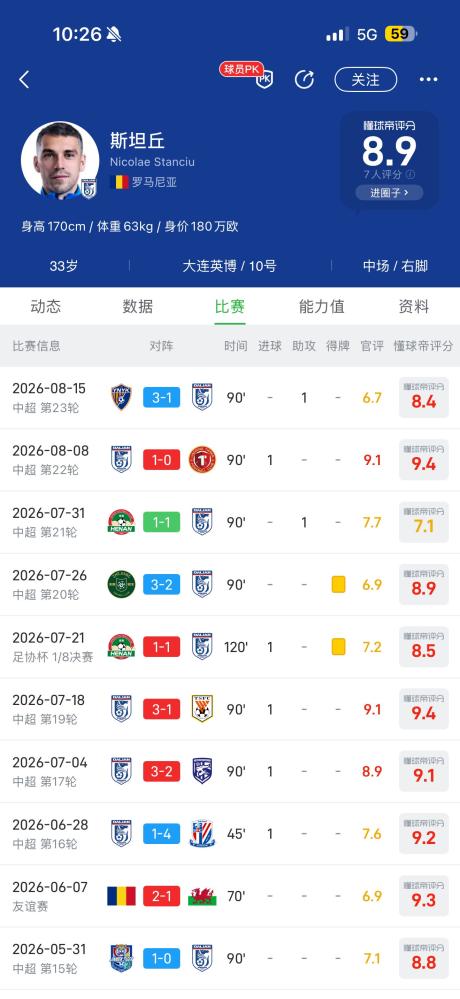Tap 懂球帝评分 8.8 on the 2026-05-31 match
This screenshot has height=999, width=460.
[x=424, y=958]
